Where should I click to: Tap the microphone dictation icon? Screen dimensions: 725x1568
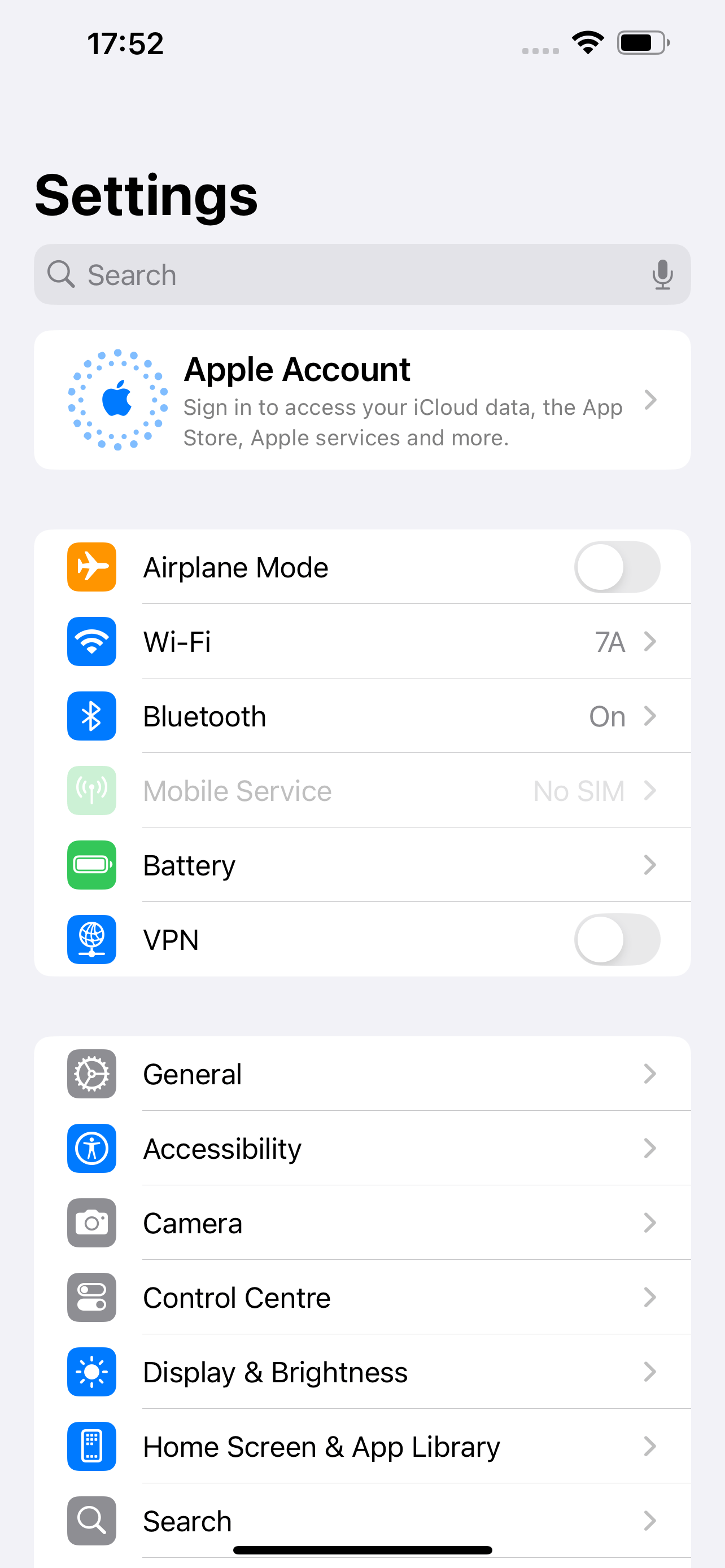662,274
